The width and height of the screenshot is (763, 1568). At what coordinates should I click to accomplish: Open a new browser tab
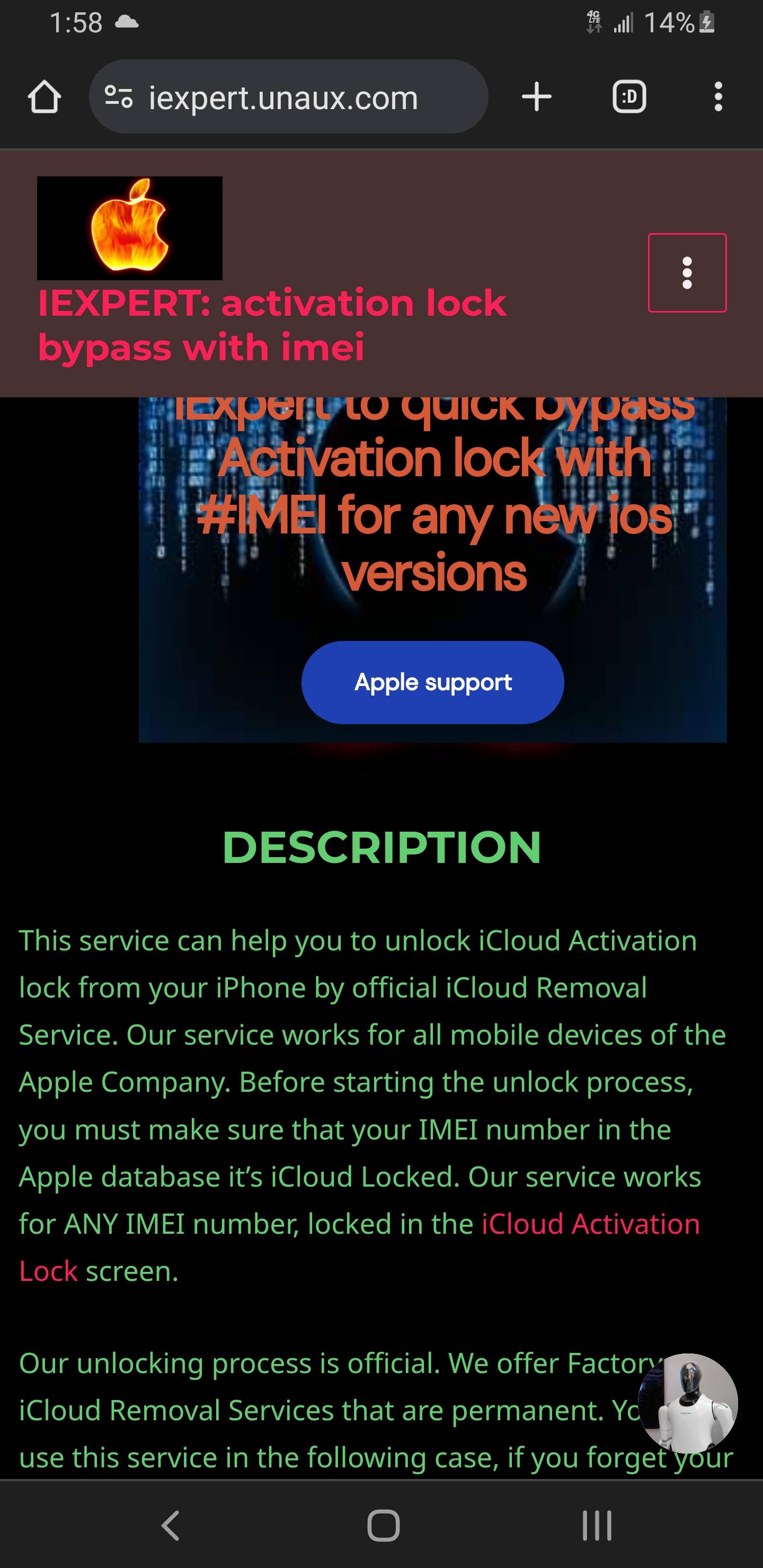(x=536, y=97)
